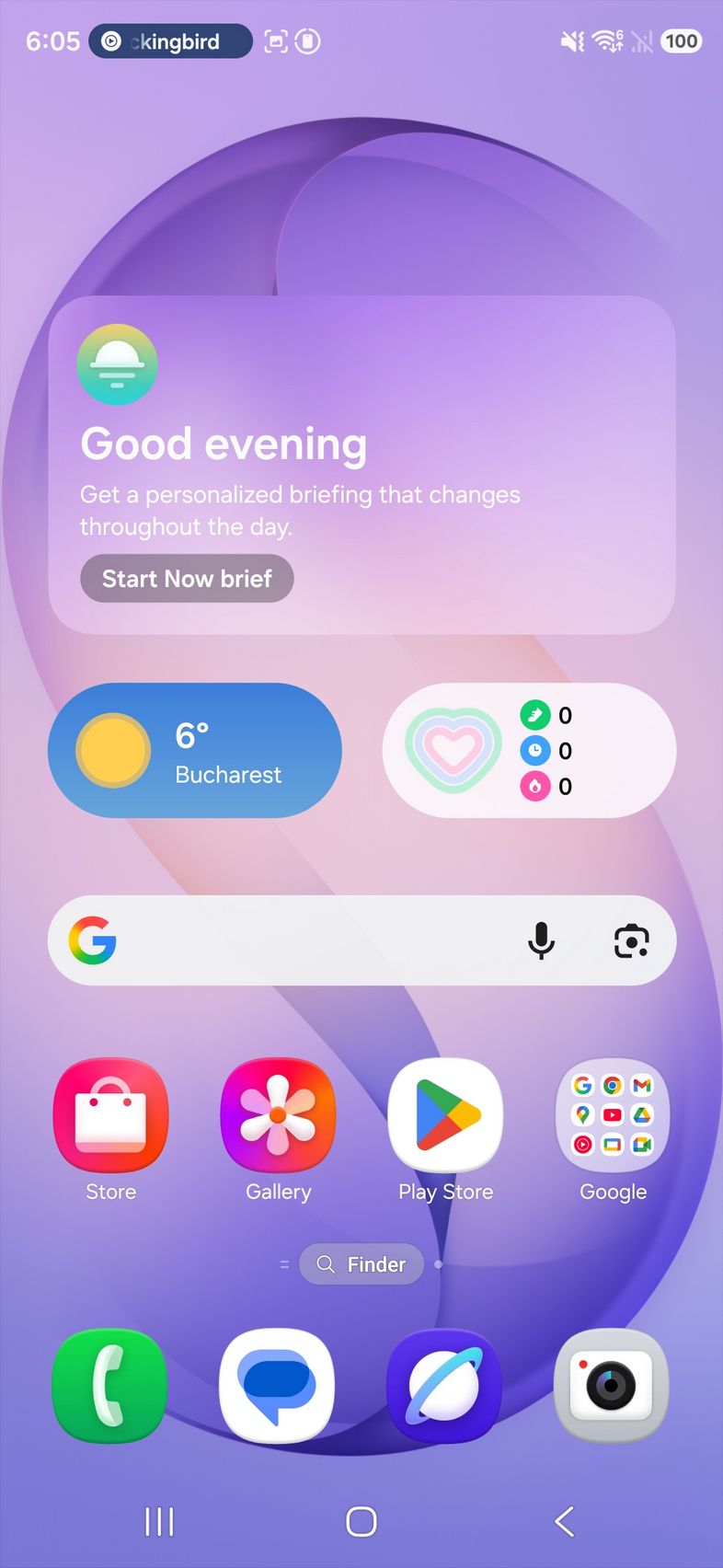Image resolution: width=723 pixels, height=1568 pixels.
Task: Launch Samsung Internet browser
Action: point(444,1385)
